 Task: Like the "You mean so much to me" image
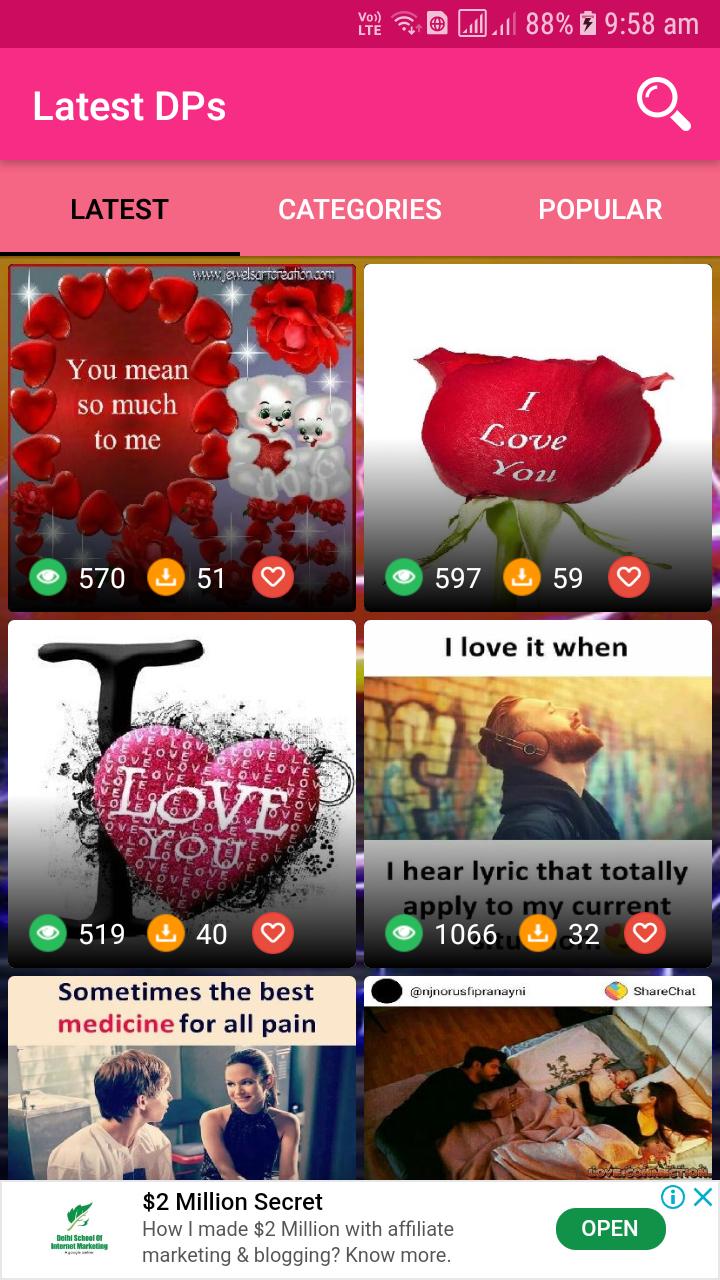pos(272,577)
